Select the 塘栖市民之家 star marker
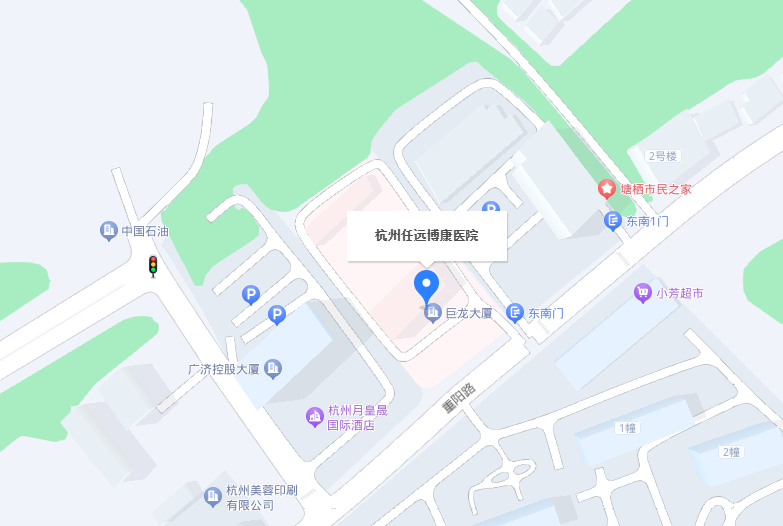Screen dimensions: 783x526 606,188
